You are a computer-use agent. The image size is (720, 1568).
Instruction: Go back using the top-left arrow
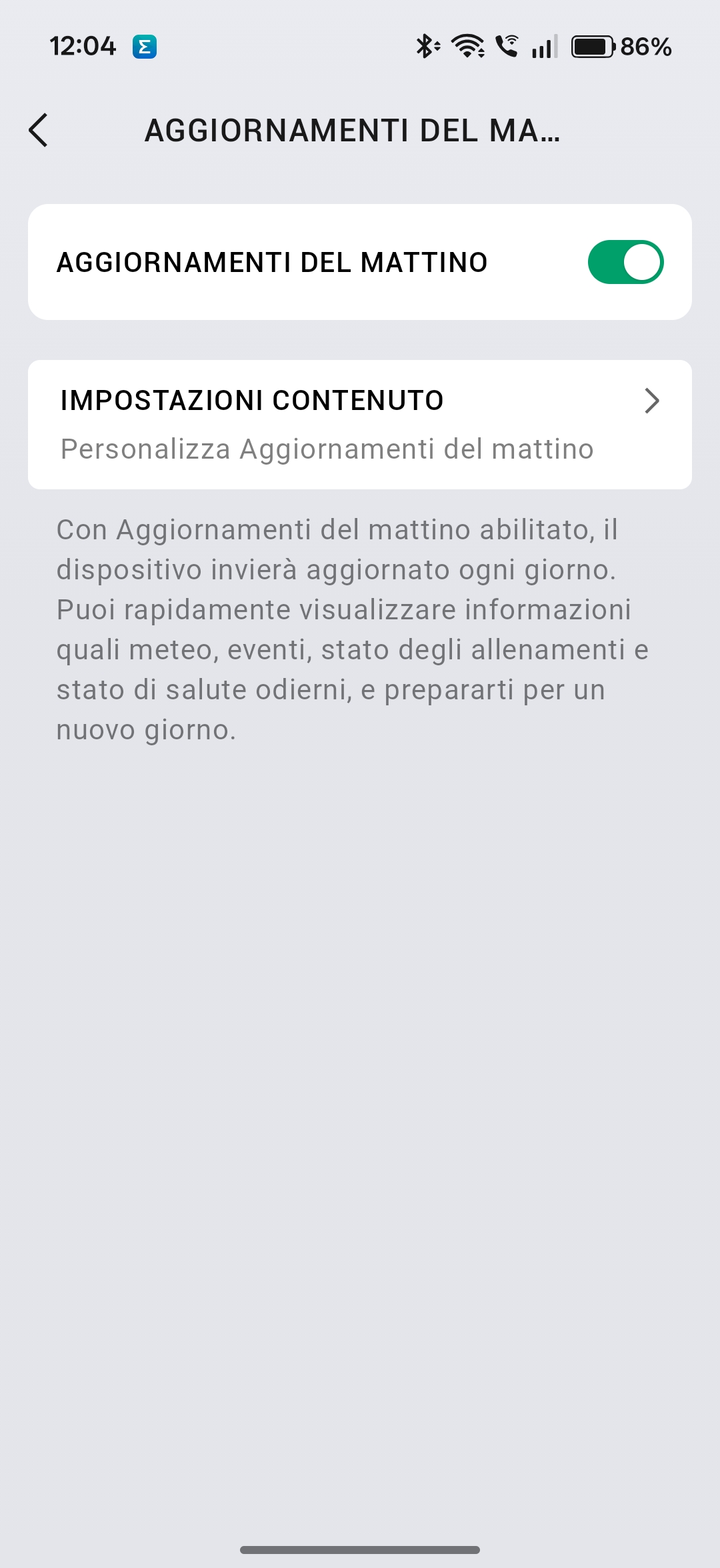point(39,130)
